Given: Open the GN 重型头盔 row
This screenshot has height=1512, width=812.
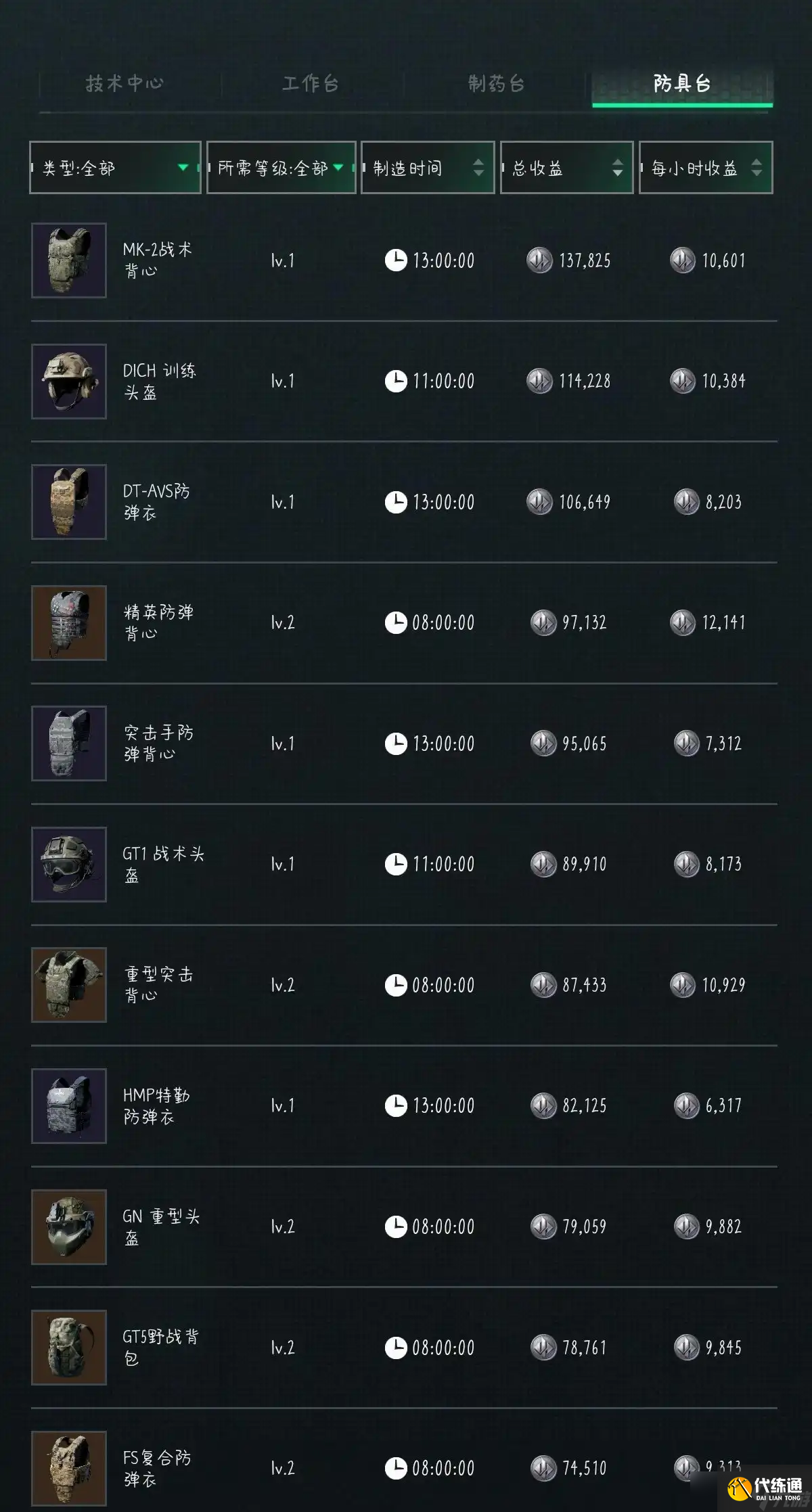Looking at the screenshot, I should [x=160, y=1227].
